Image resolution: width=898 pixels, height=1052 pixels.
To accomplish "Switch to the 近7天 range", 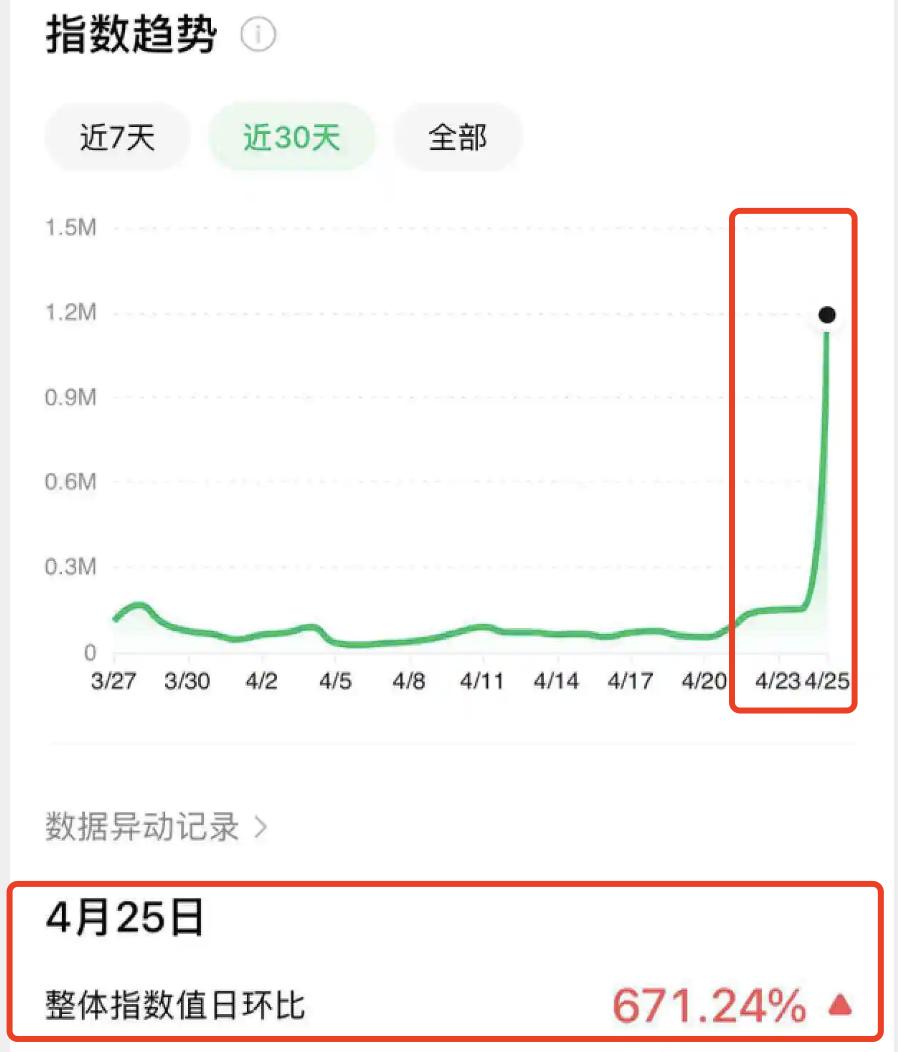I will [x=118, y=137].
